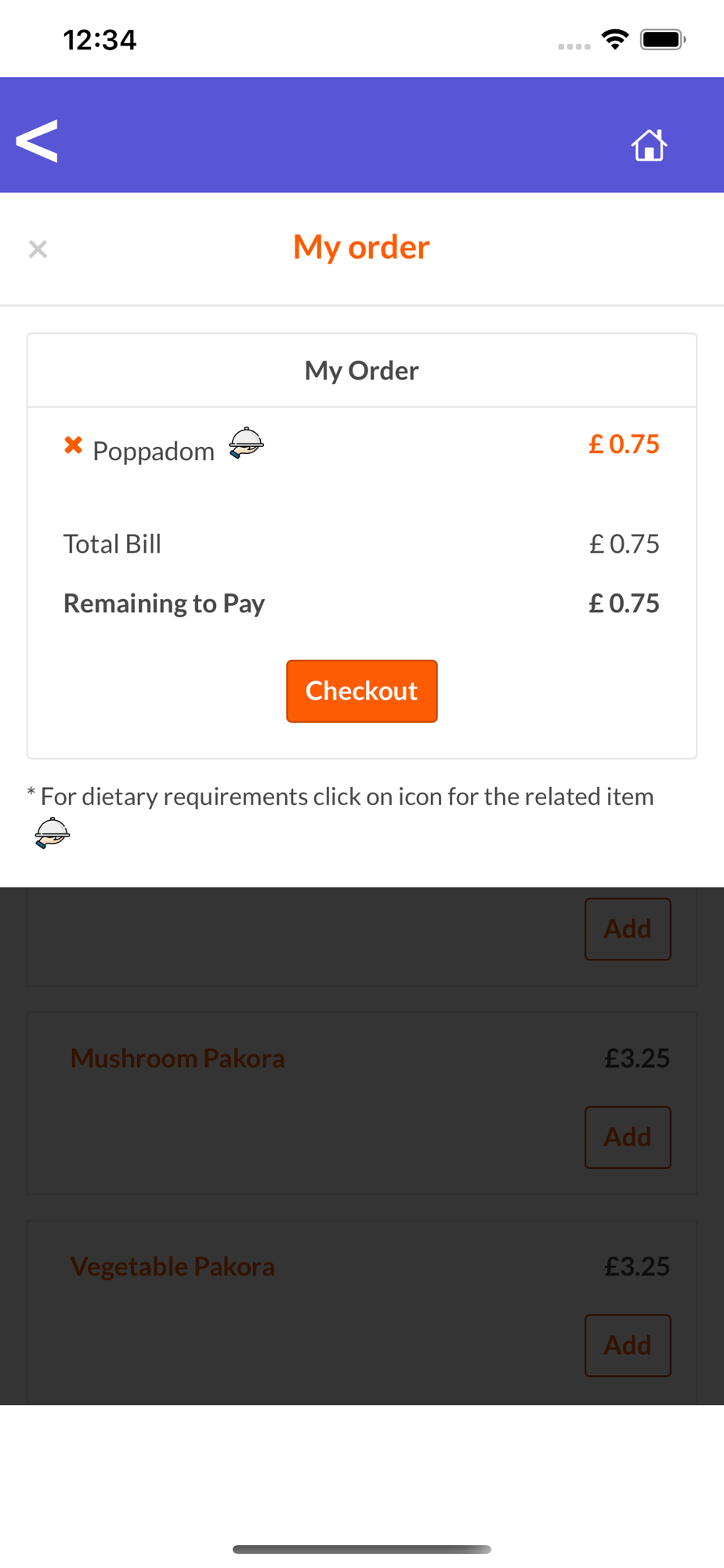
Task: Go back using the header arrow
Action: point(37,141)
